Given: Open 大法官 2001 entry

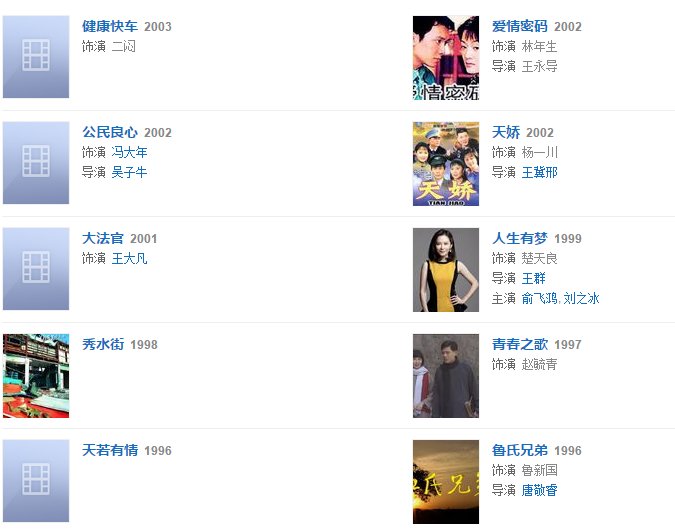Looking at the screenshot, I should point(103,238).
